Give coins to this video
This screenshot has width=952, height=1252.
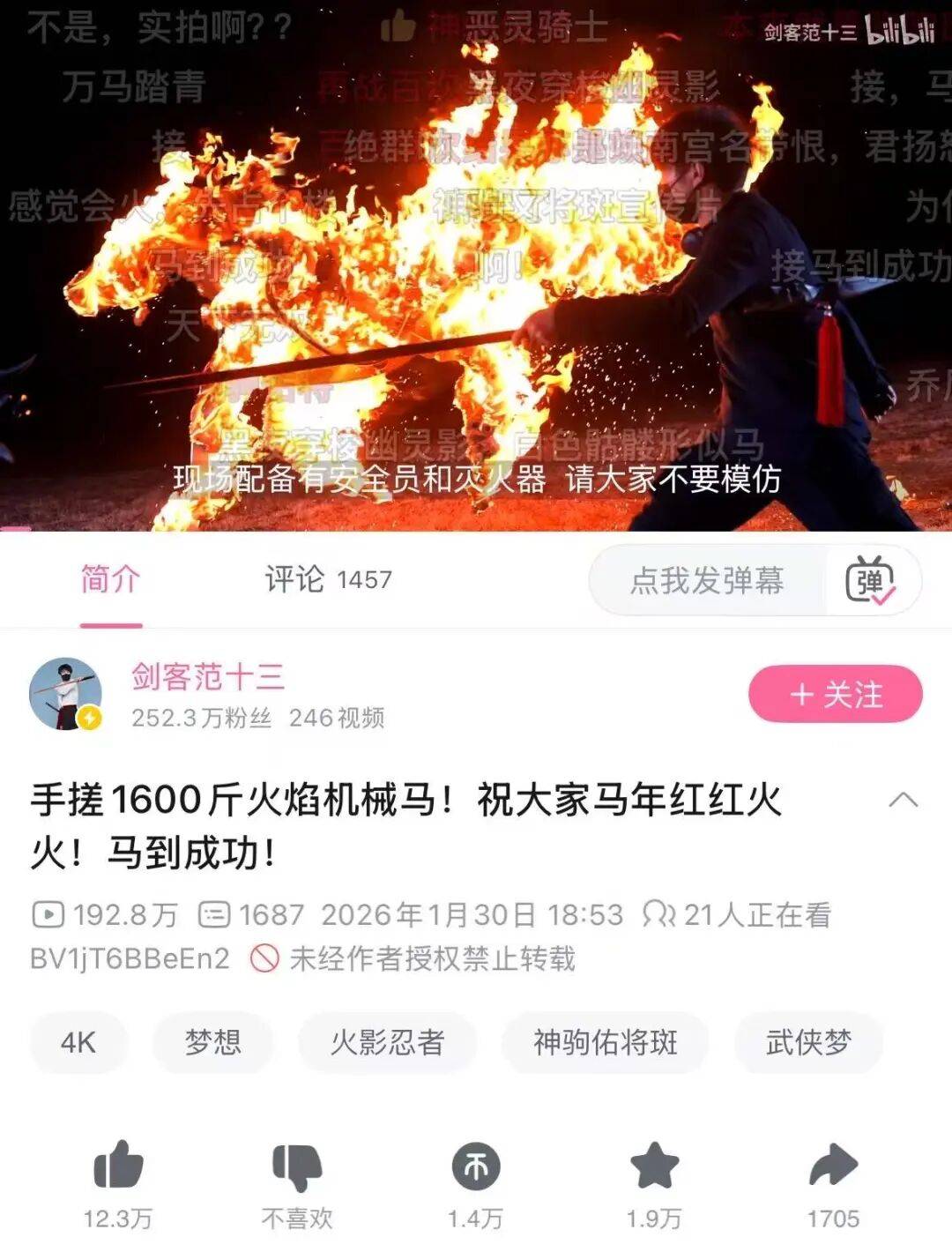point(476,1166)
